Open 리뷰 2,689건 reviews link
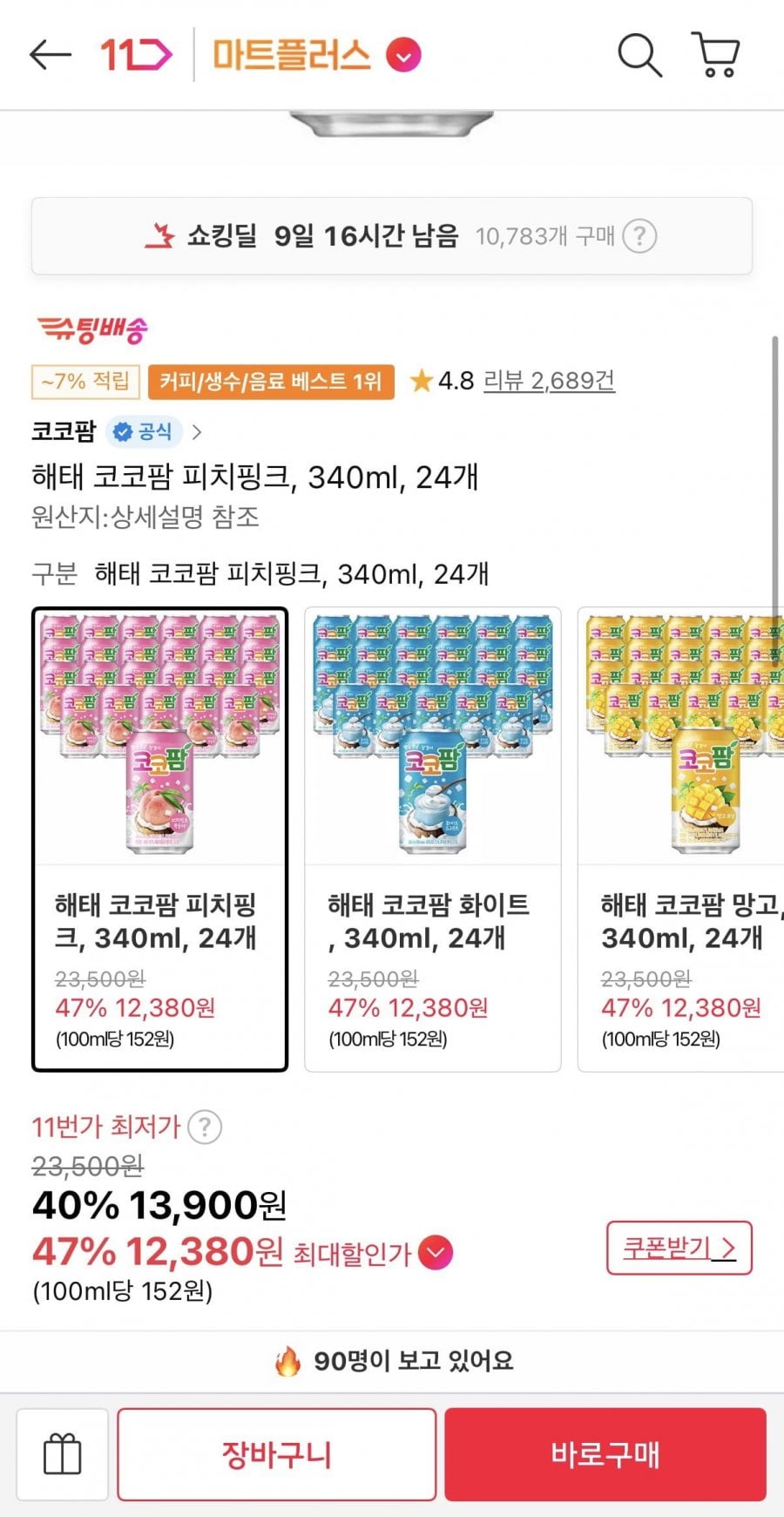The image size is (784, 1517). [549, 381]
